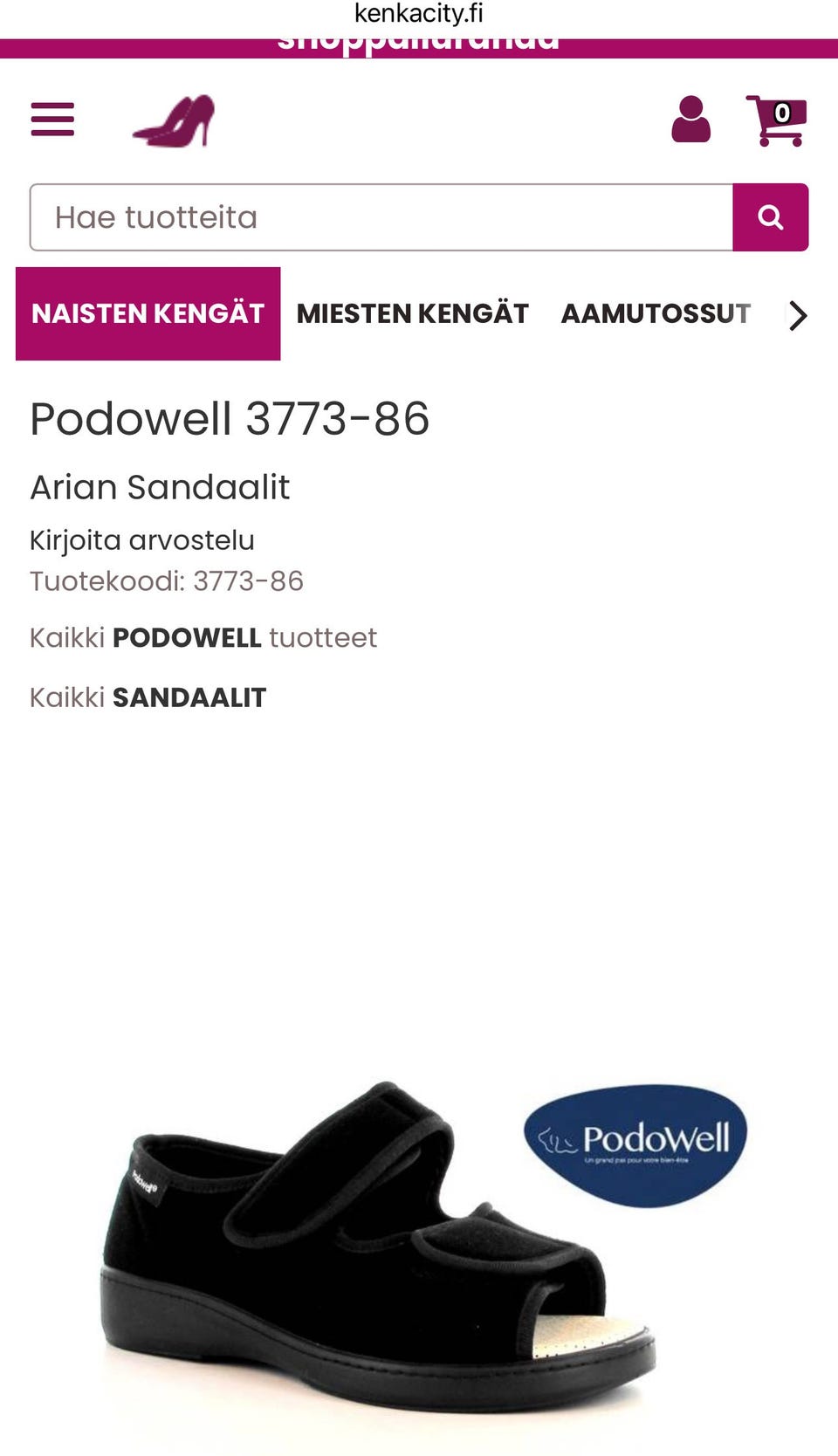
Task: Select the Naisten kengät tab
Action: coord(148,313)
